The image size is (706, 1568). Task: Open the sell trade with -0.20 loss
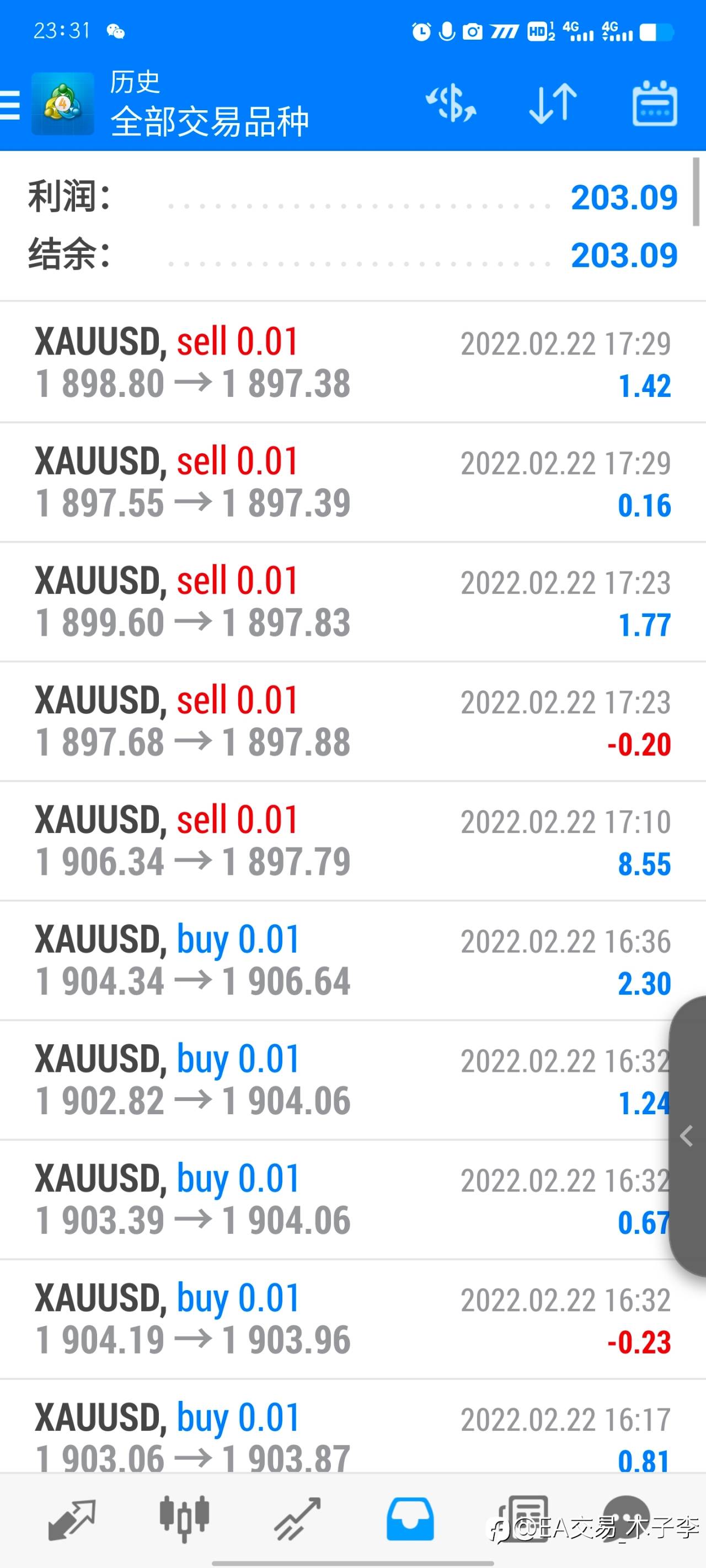(x=352, y=721)
